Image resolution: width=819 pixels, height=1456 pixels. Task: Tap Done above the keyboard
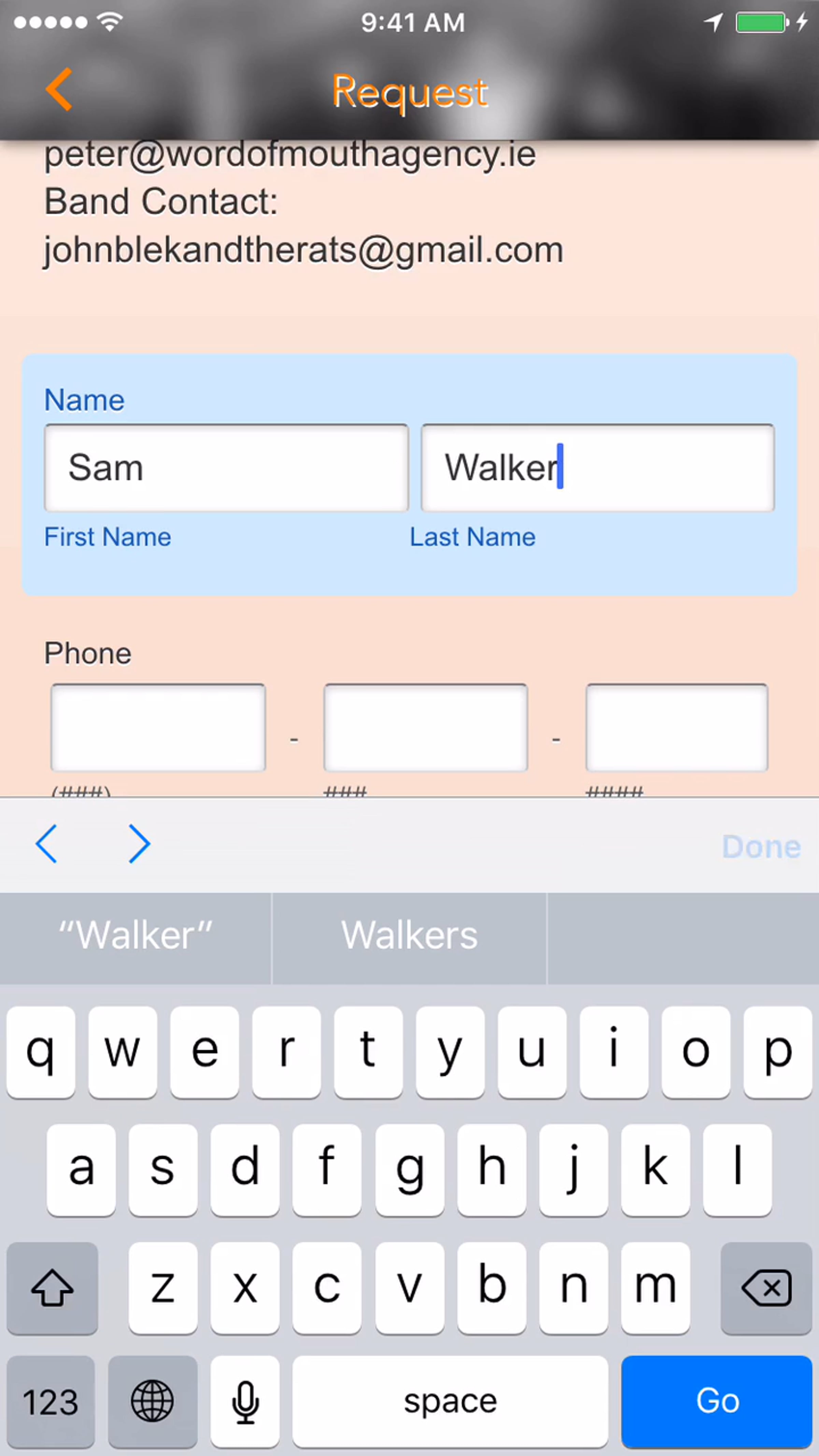761,847
